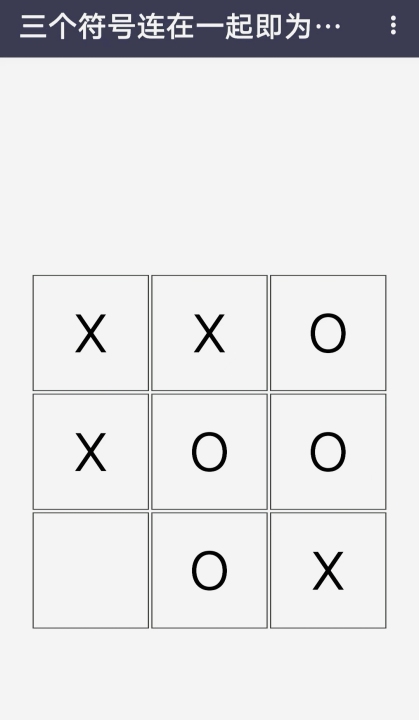Place a mark in the empty cell
Screen dimensions: 419x720
[91, 570]
